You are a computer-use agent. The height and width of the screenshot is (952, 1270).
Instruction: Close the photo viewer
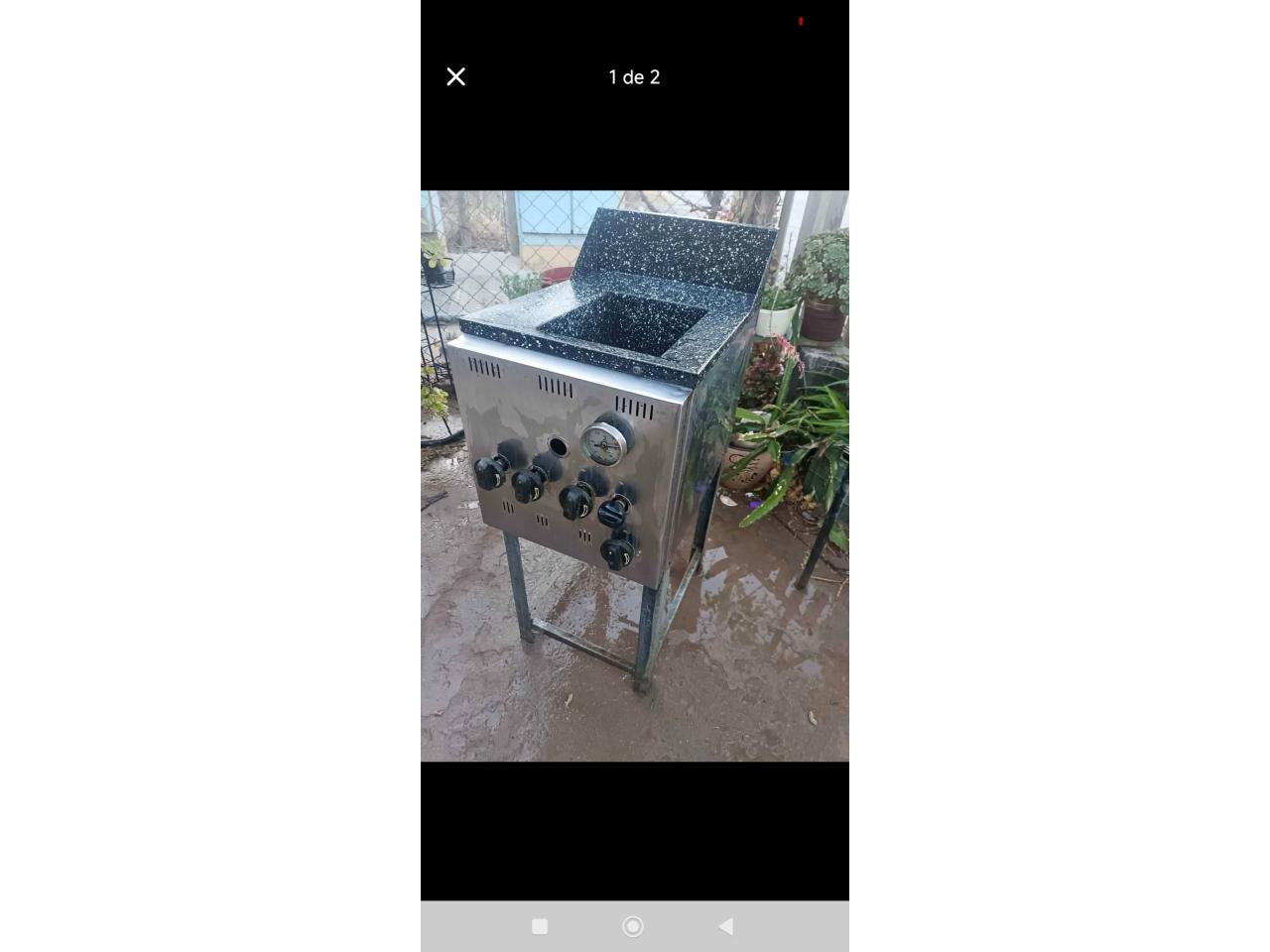click(x=456, y=77)
